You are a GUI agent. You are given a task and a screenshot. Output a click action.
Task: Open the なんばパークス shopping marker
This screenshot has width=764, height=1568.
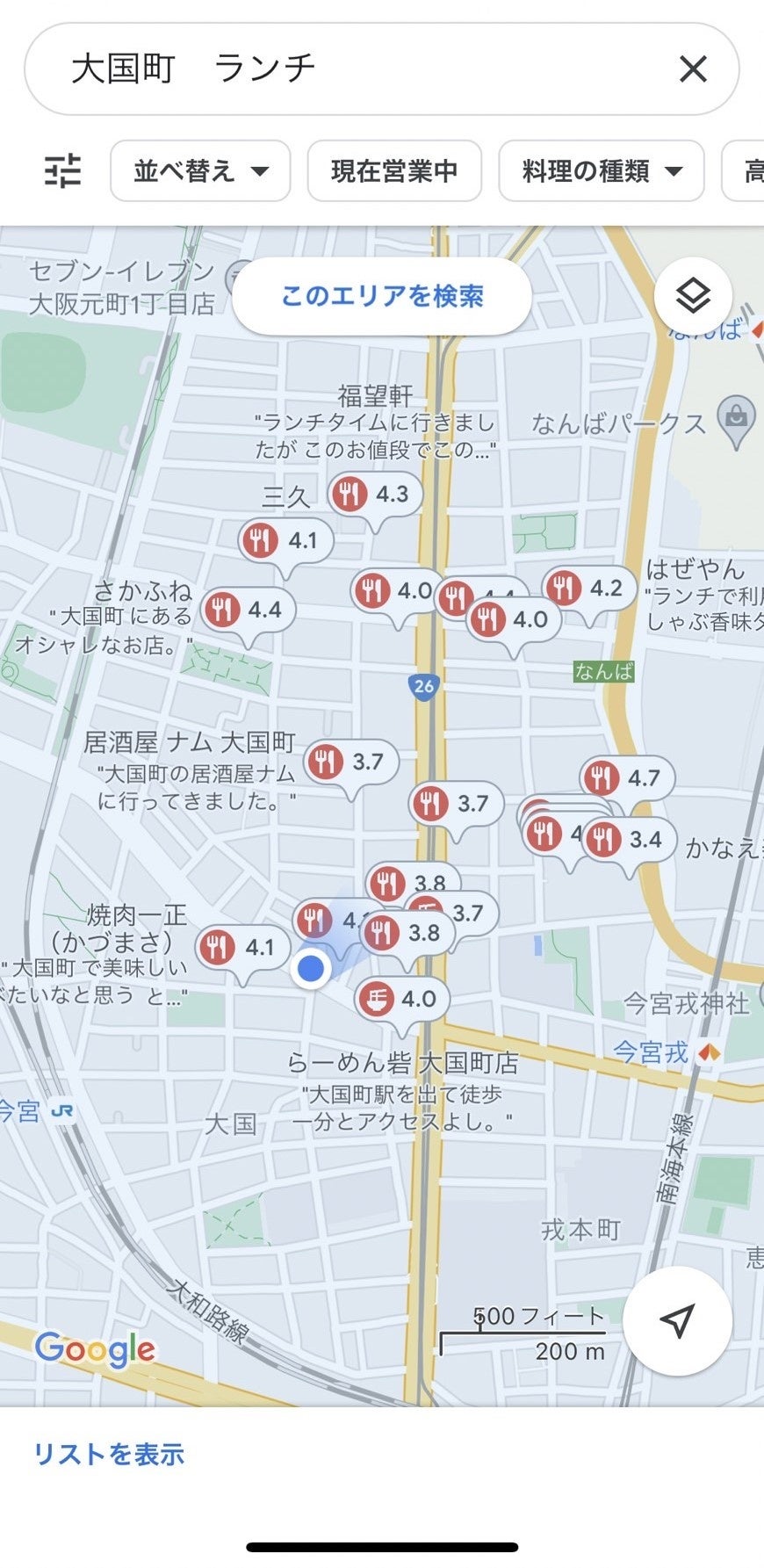(736, 420)
